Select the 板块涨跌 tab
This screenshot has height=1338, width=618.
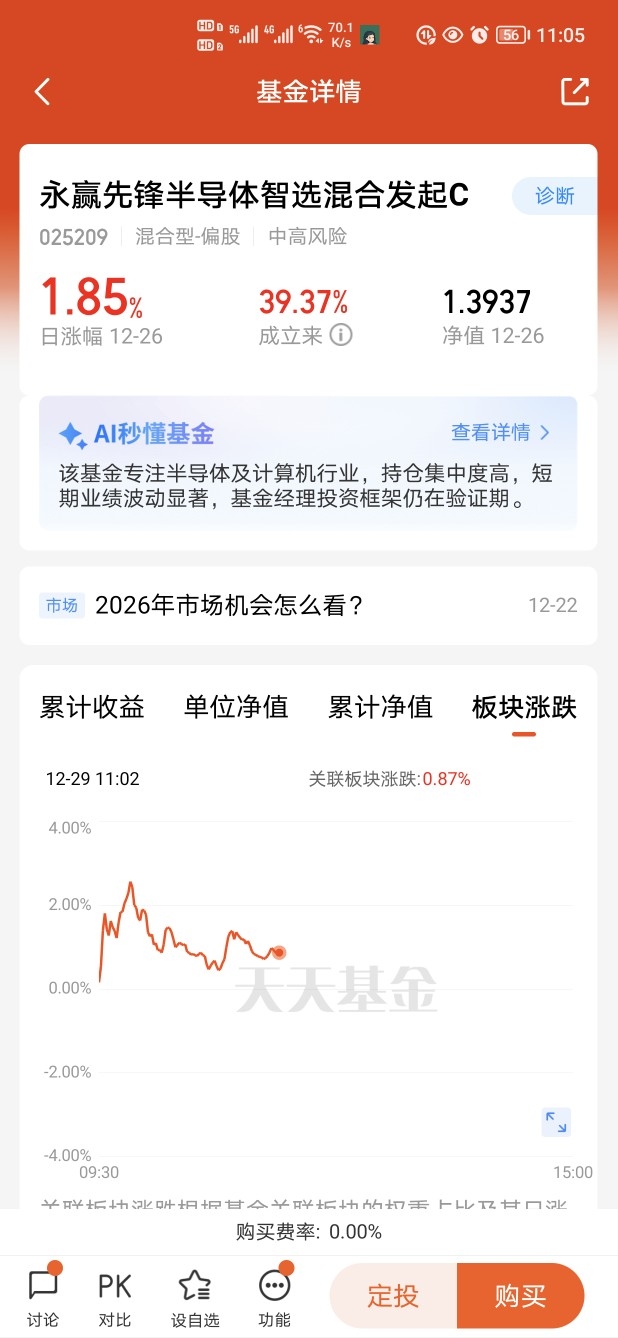pyautogui.click(x=524, y=707)
